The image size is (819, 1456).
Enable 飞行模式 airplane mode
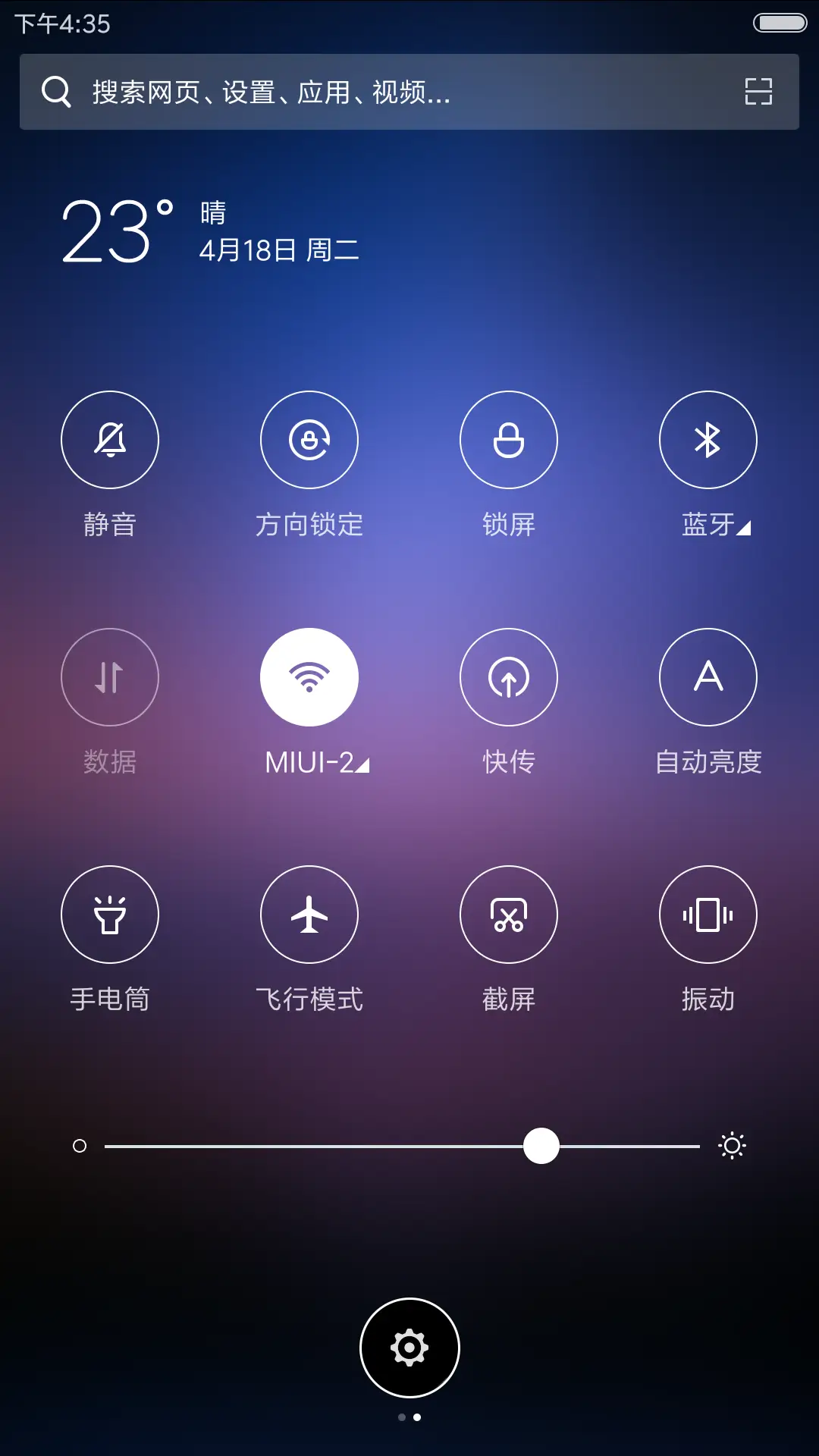pos(309,915)
